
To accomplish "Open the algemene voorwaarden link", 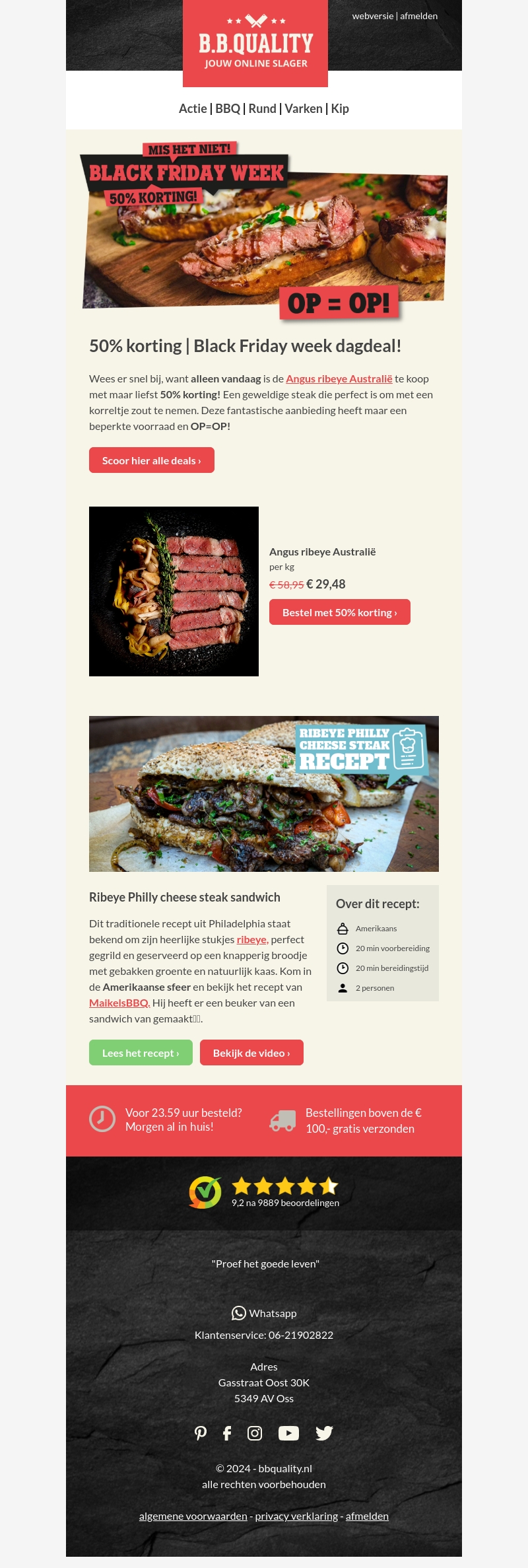I will point(193,1516).
